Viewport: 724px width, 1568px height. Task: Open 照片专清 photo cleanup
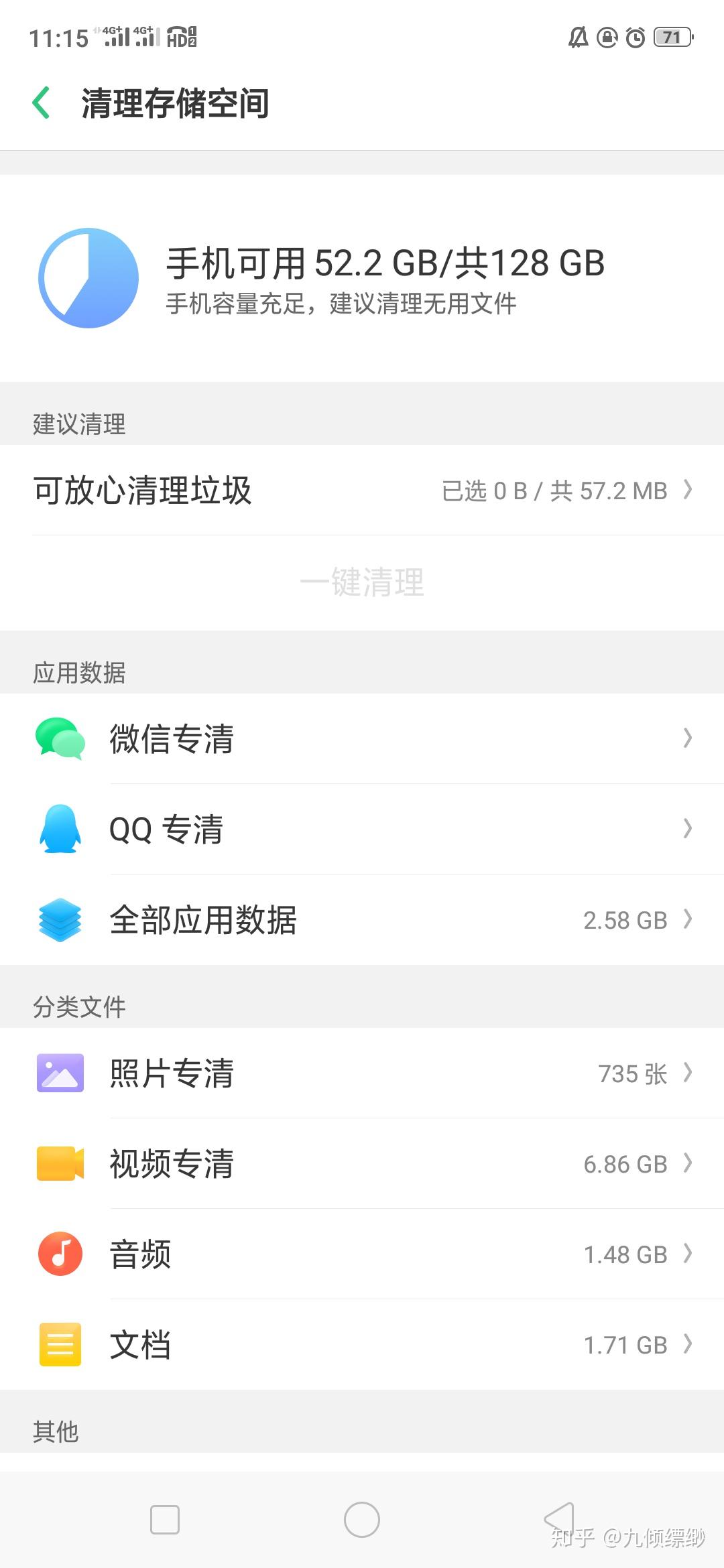click(362, 1073)
